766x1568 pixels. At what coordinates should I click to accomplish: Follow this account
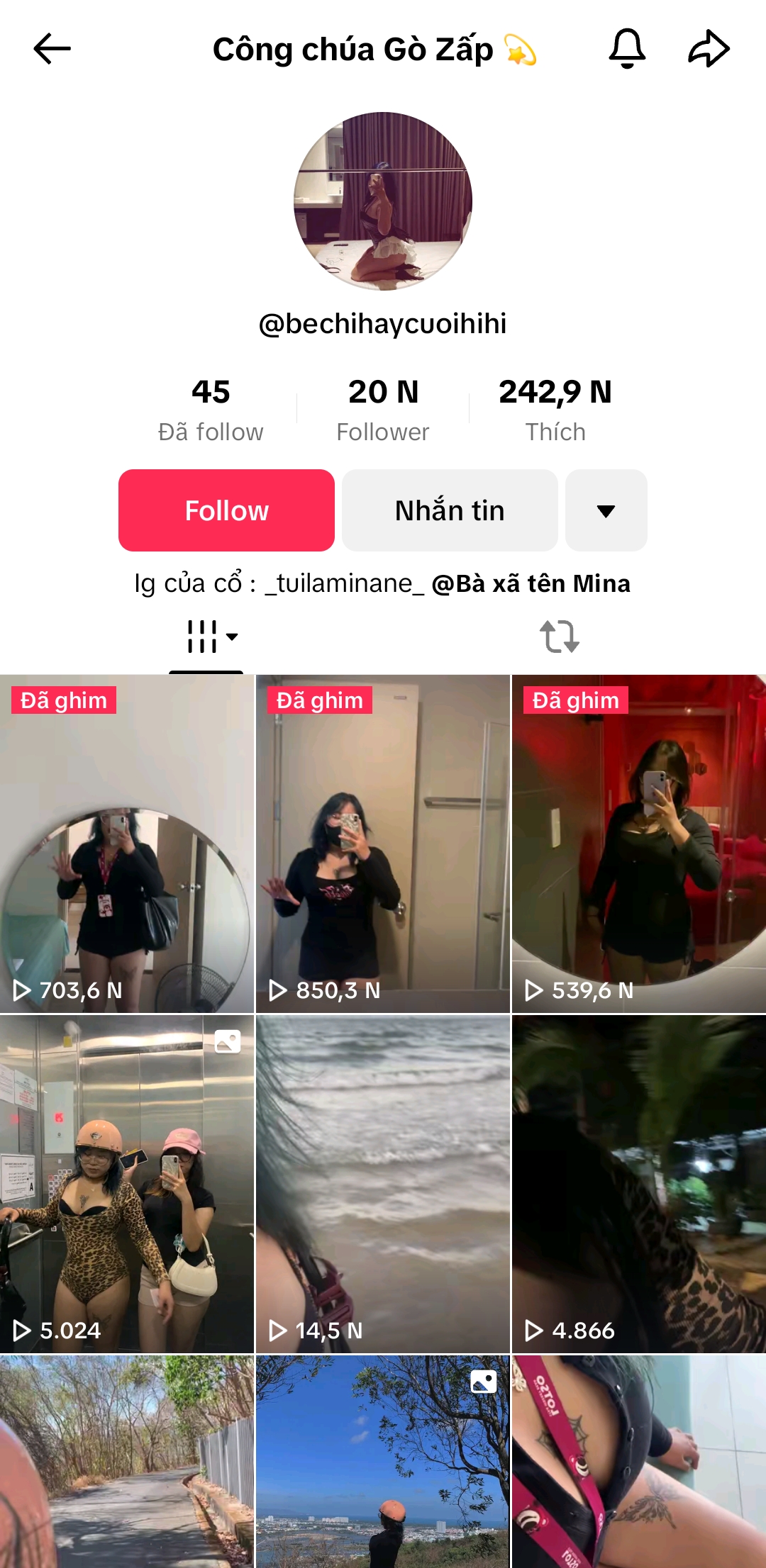[226, 510]
